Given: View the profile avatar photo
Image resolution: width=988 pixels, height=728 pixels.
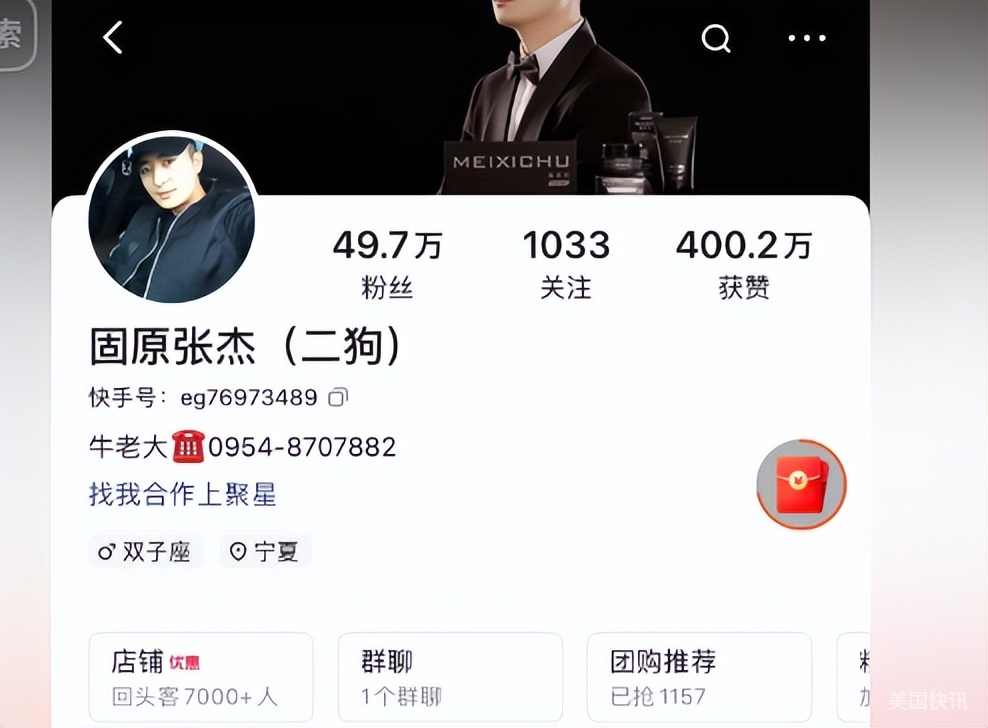Looking at the screenshot, I should (171, 218).
